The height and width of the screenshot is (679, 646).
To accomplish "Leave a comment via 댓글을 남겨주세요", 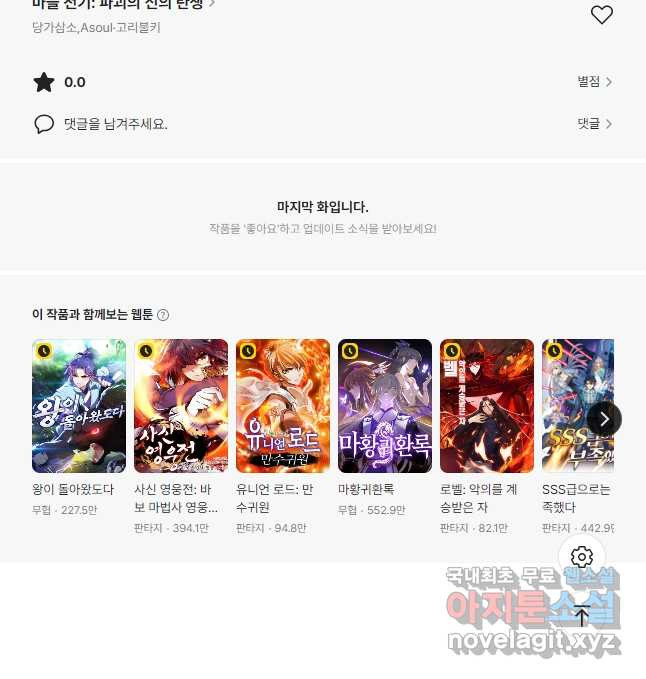I will (x=115, y=124).
